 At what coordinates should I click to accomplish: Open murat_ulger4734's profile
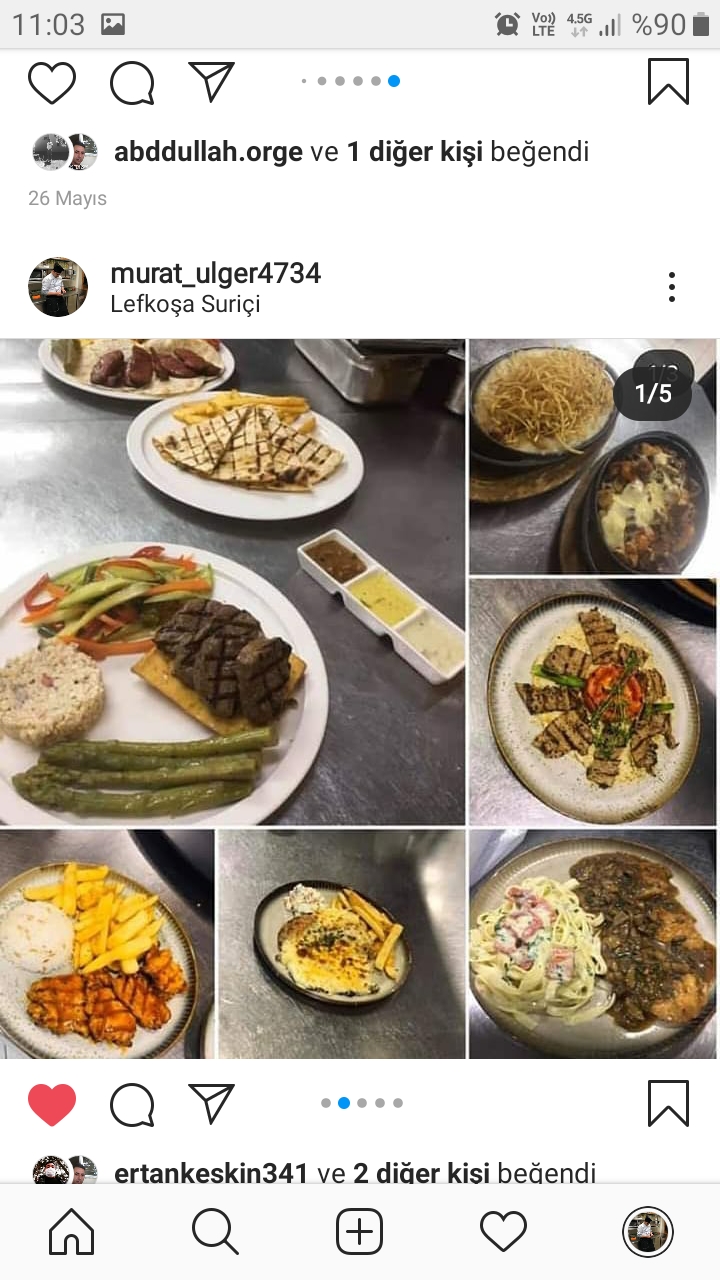coord(215,273)
